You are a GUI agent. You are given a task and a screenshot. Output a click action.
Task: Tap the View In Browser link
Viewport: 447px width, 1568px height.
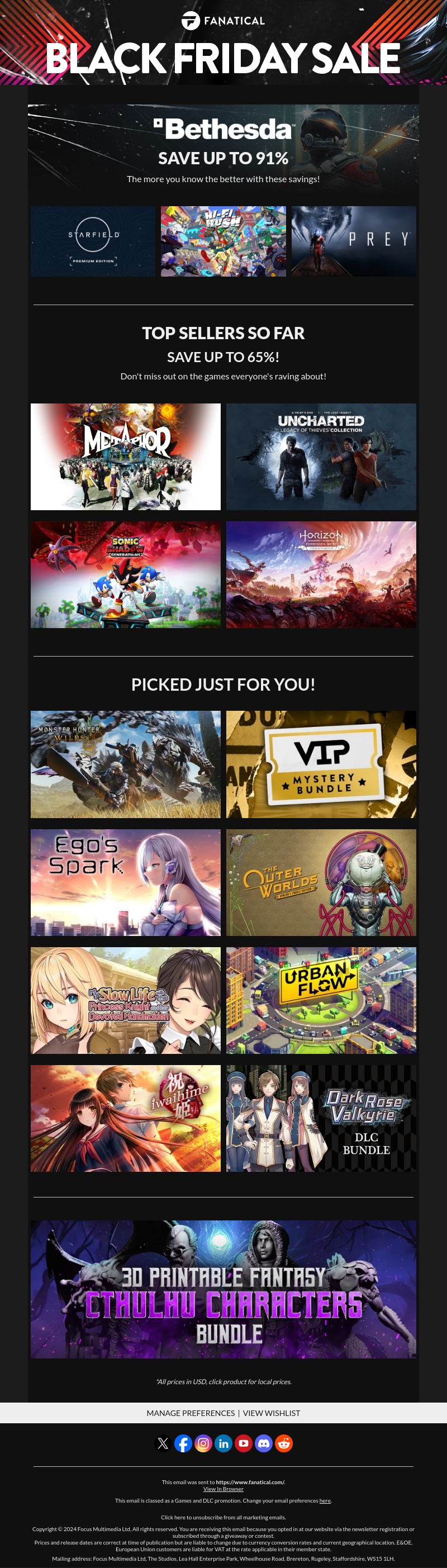click(223, 1489)
